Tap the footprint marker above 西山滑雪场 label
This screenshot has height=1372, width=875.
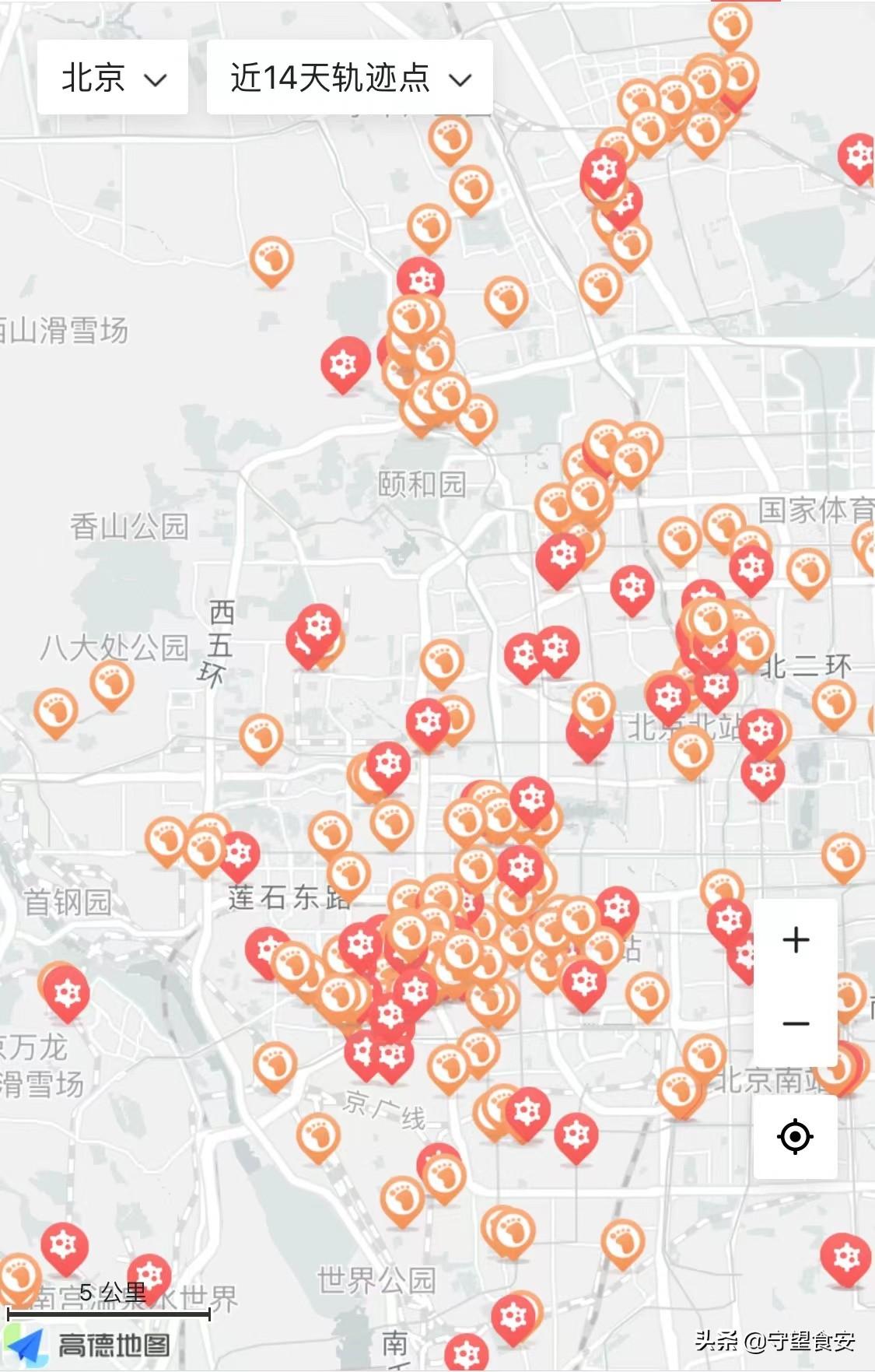pos(271,258)
